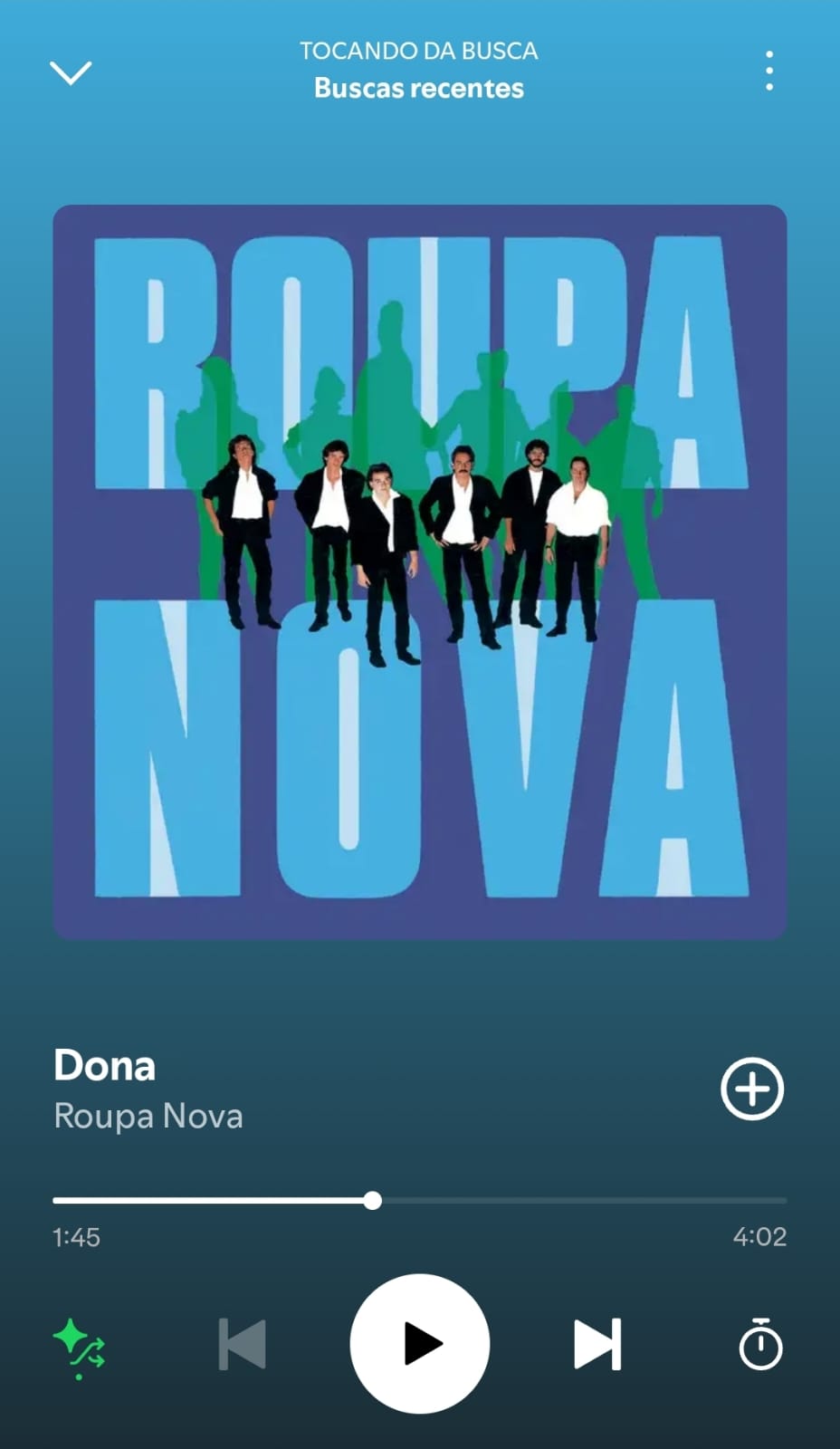Tap the song title Dona
The width and height of the screenshot is (840, 1449).
[x=105, y=1066]
